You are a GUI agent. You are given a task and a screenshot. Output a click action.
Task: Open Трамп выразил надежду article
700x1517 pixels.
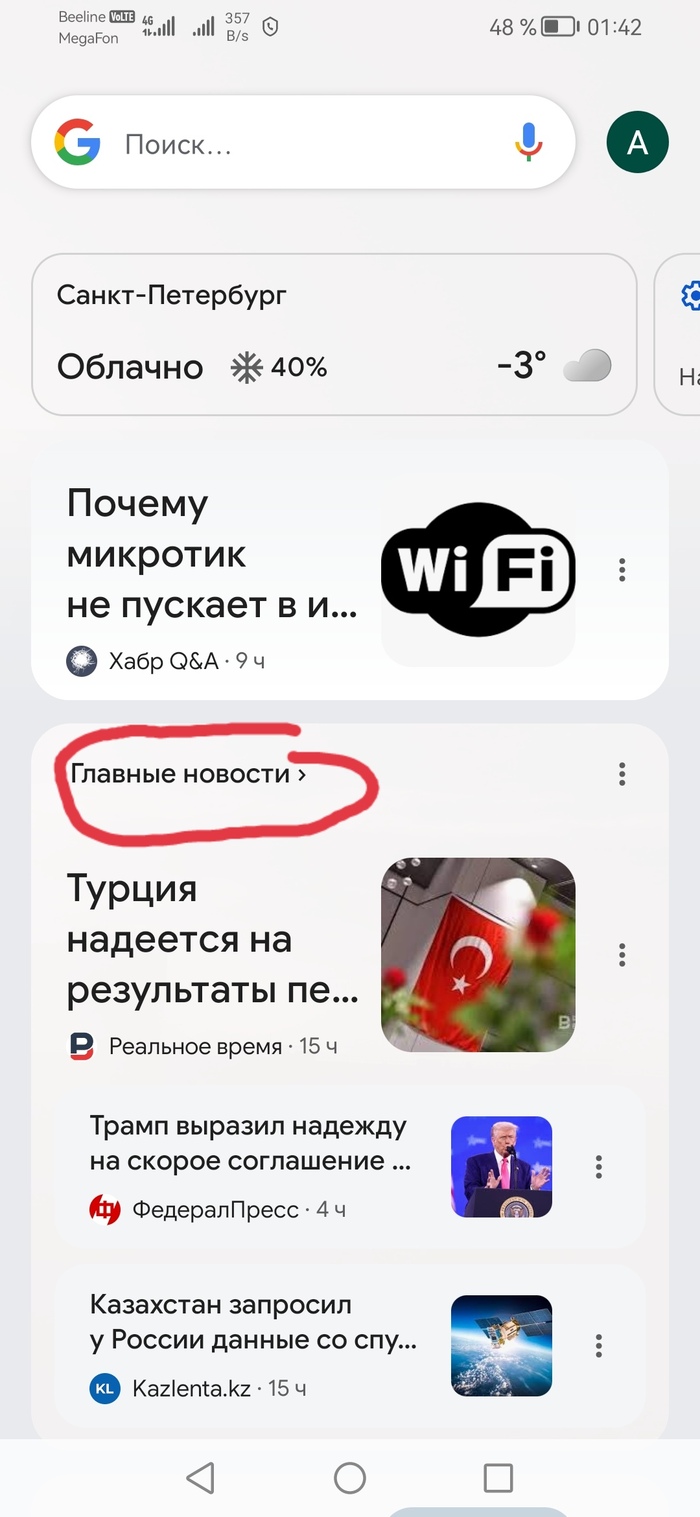coord(250,1144)
